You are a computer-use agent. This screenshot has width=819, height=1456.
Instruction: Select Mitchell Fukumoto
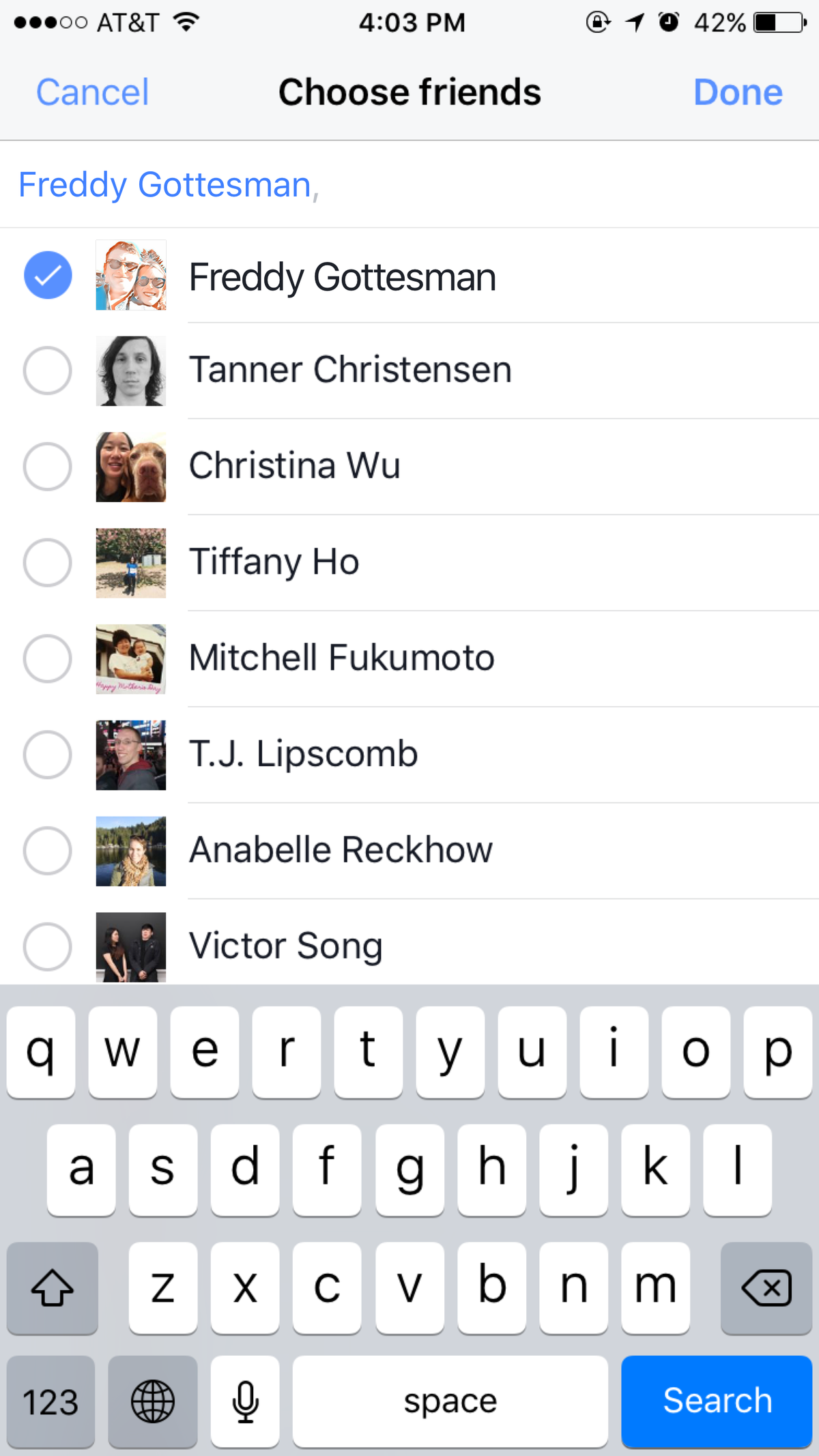coord(48,658)
